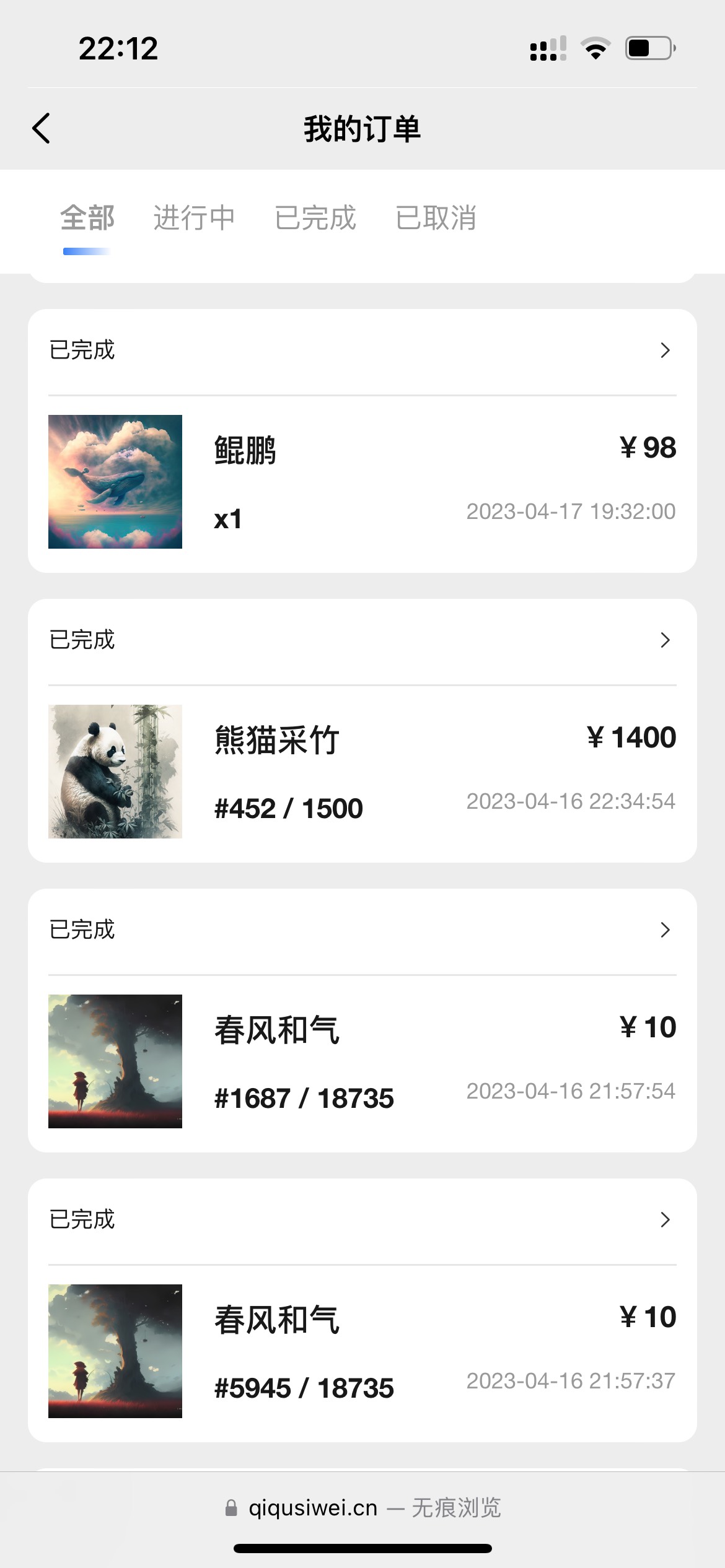The image size is (725, 1568).
Task: Tap the chevron above the 鲲鹏 order
Action: tap(666, 350)
